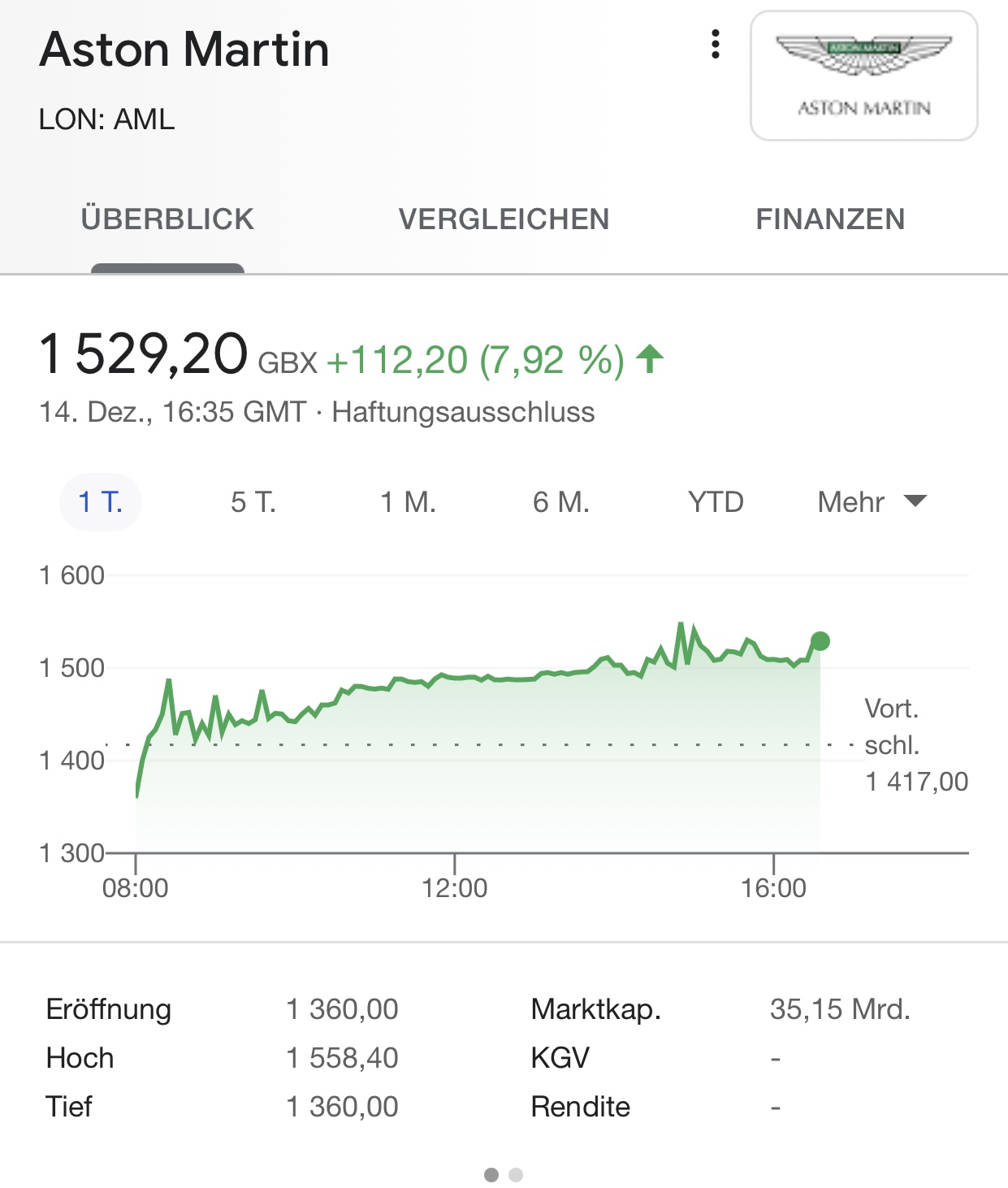The image size is (1008, 1188).
Task: Select the 6 M. time range
Action: [560, 501]
